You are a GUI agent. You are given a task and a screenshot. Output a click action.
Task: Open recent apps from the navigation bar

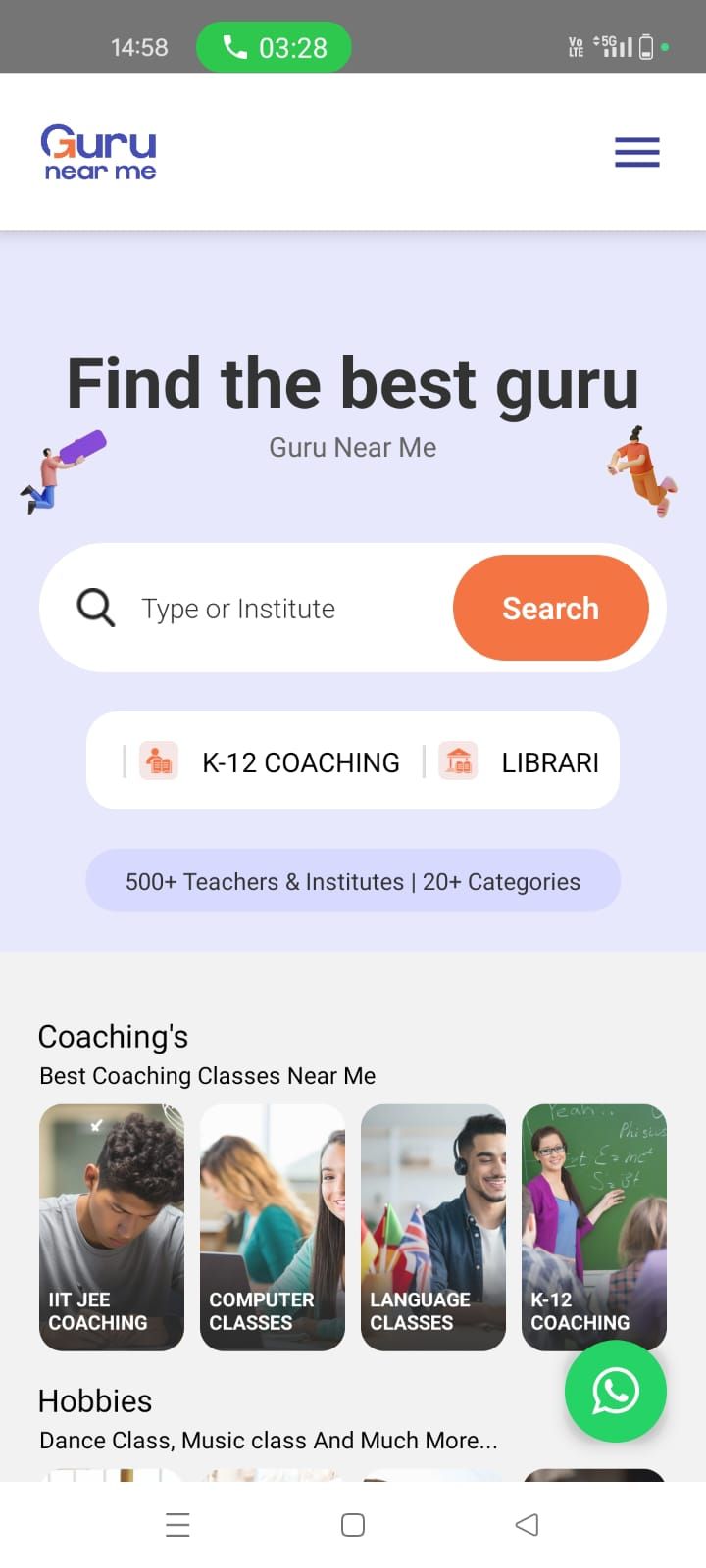click(x=177, y=1524)
